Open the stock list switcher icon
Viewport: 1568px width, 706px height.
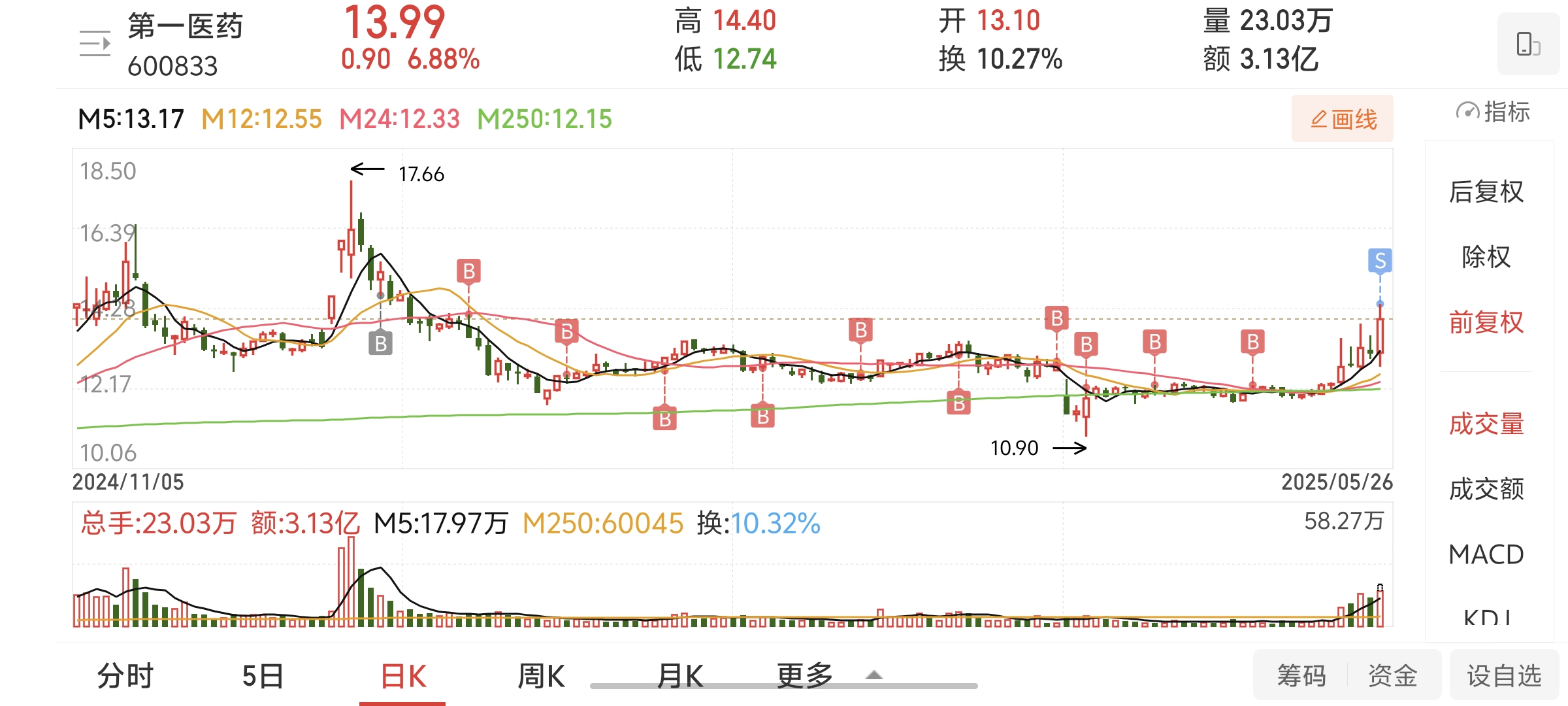tap(95, 44)
